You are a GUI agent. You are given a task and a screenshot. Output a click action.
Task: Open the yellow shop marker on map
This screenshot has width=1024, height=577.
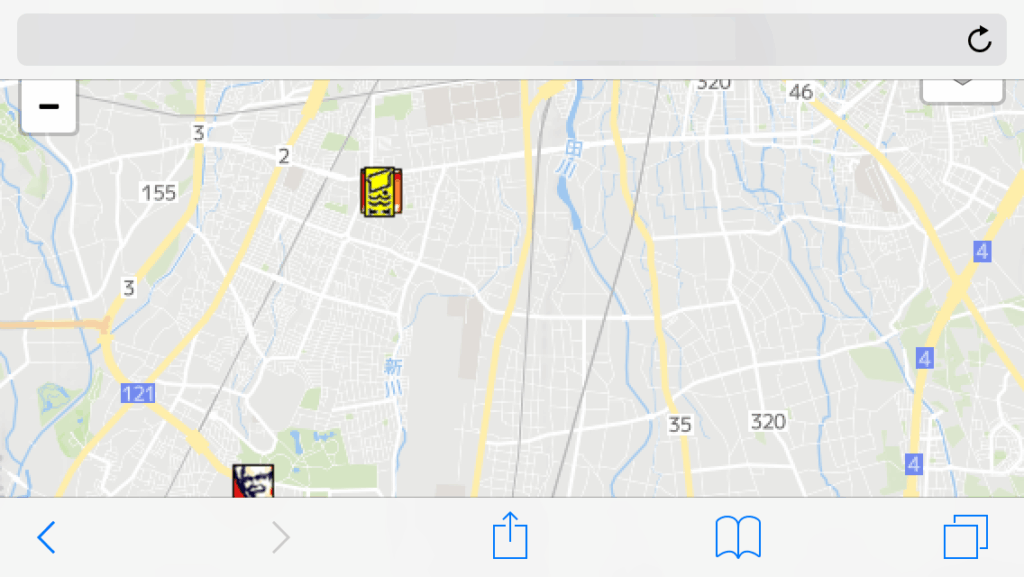(381, 191)
